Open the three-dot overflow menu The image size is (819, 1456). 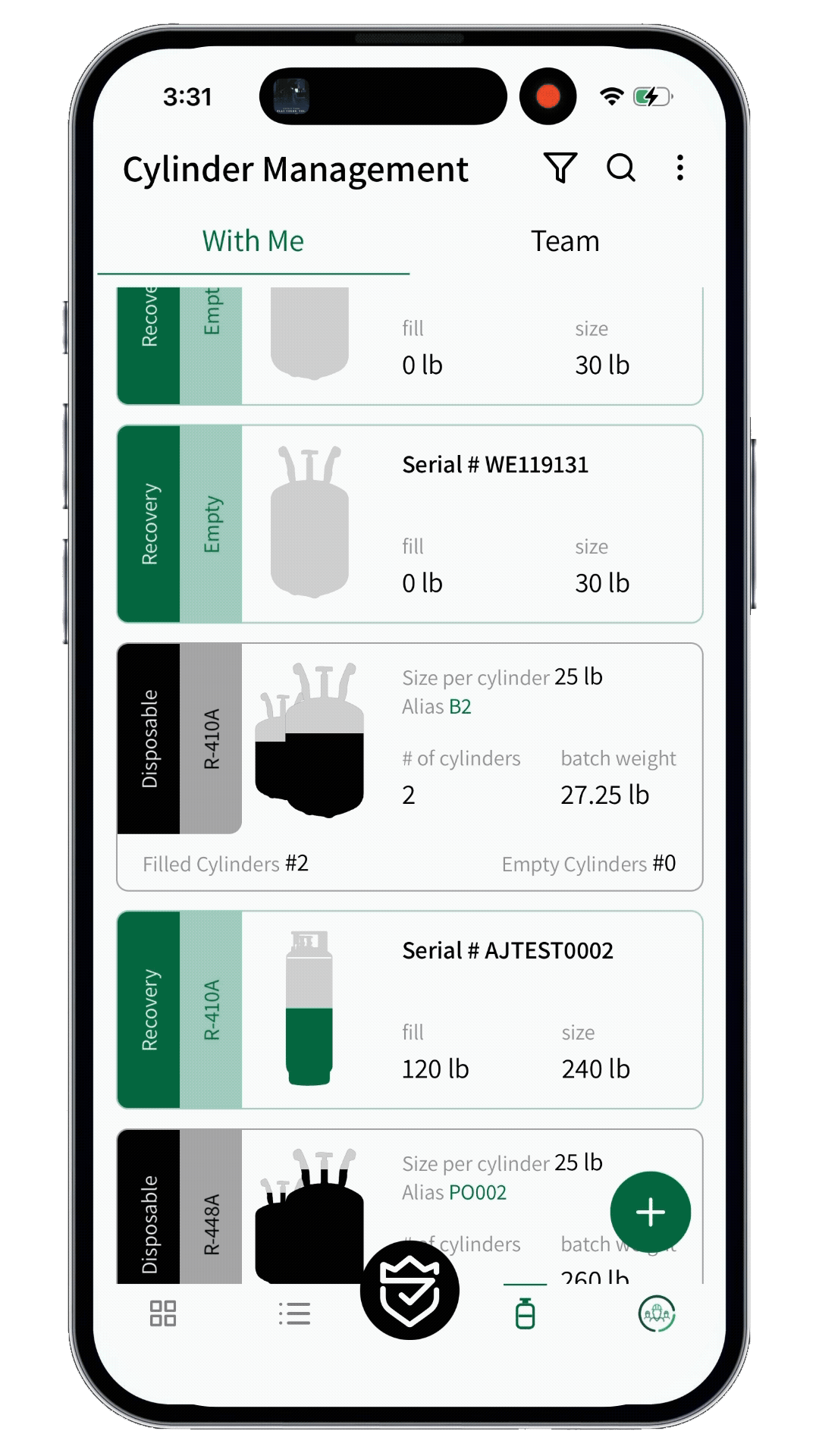pos(680,168)
